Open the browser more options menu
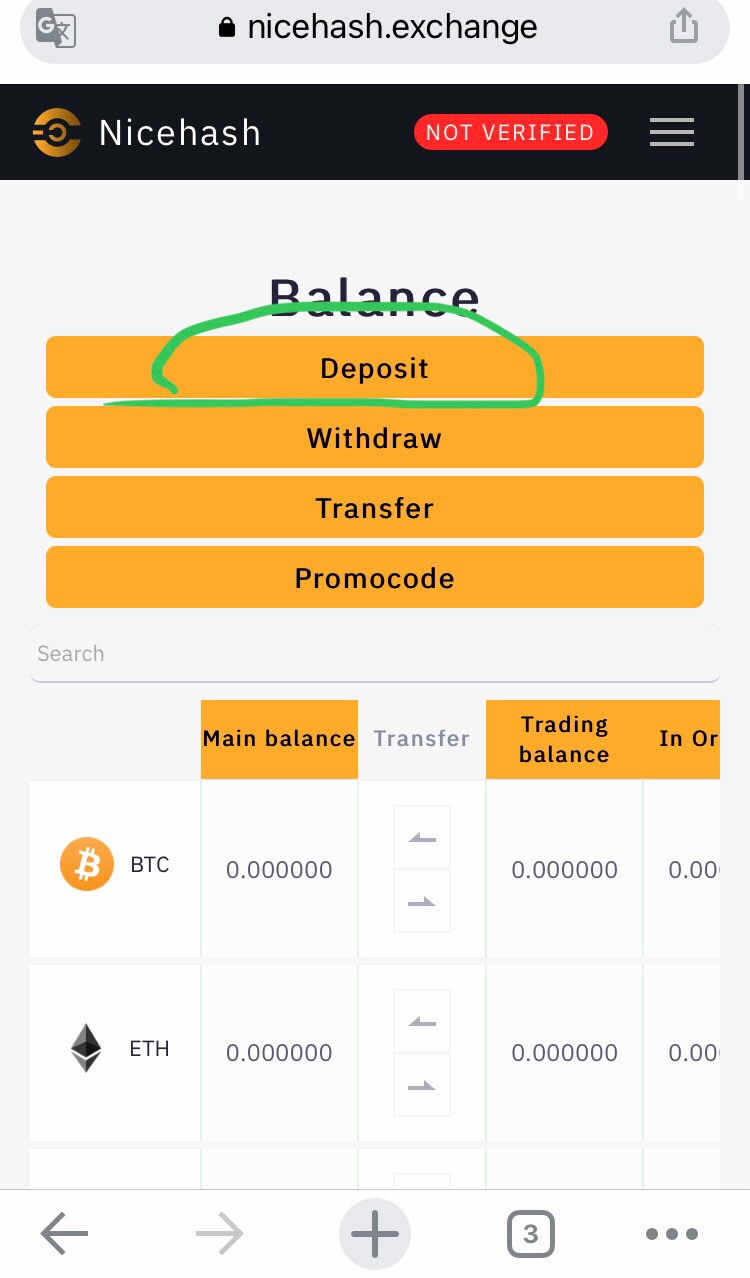 click(671, 1234)
